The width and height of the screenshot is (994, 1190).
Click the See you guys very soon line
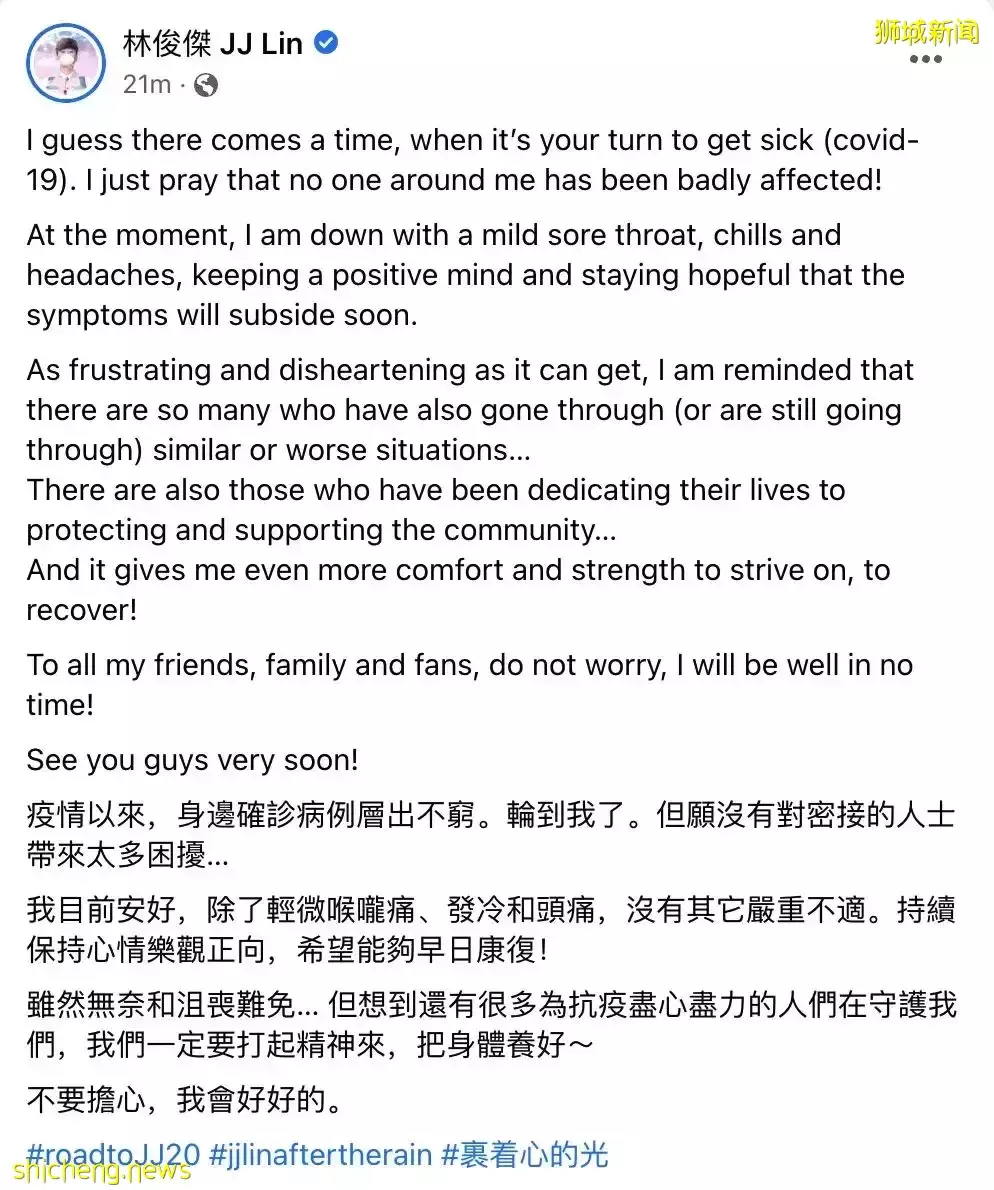[190, 760]
